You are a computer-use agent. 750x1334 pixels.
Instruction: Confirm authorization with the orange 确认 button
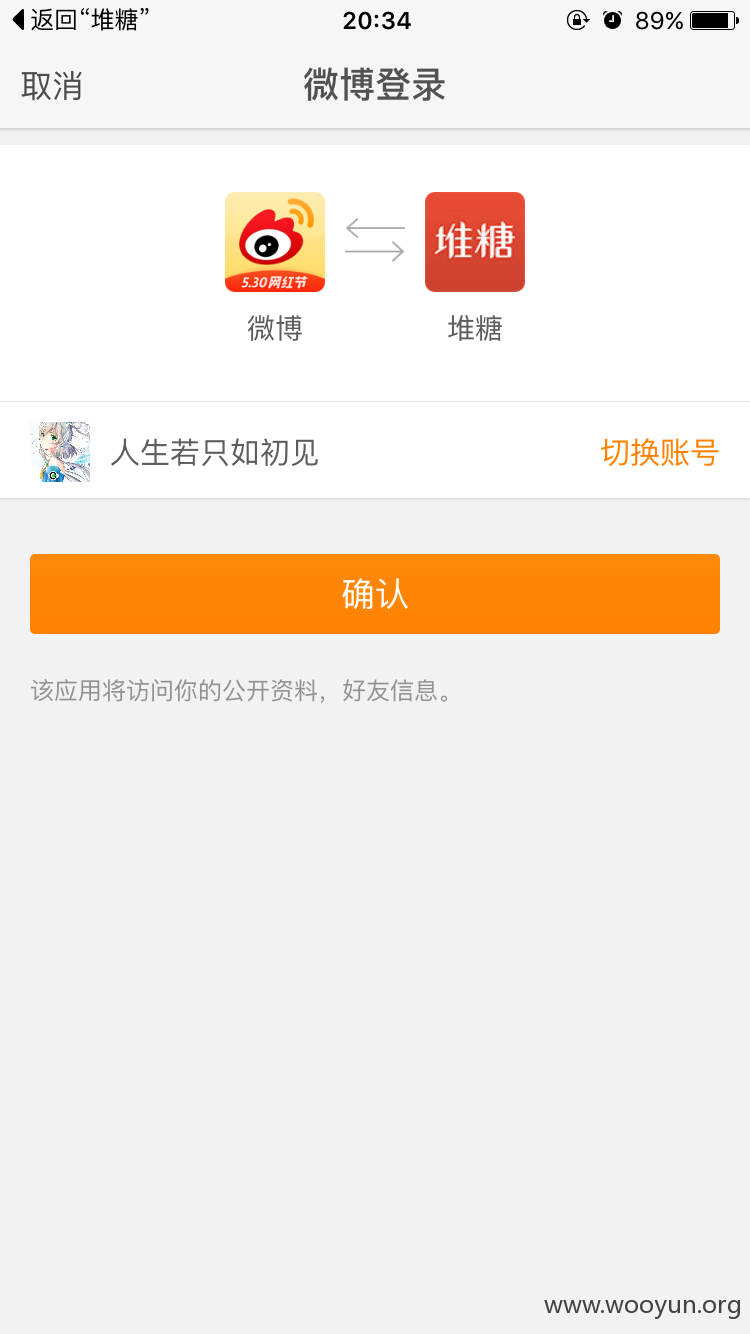pyautogui.click(x=375, y=594)
